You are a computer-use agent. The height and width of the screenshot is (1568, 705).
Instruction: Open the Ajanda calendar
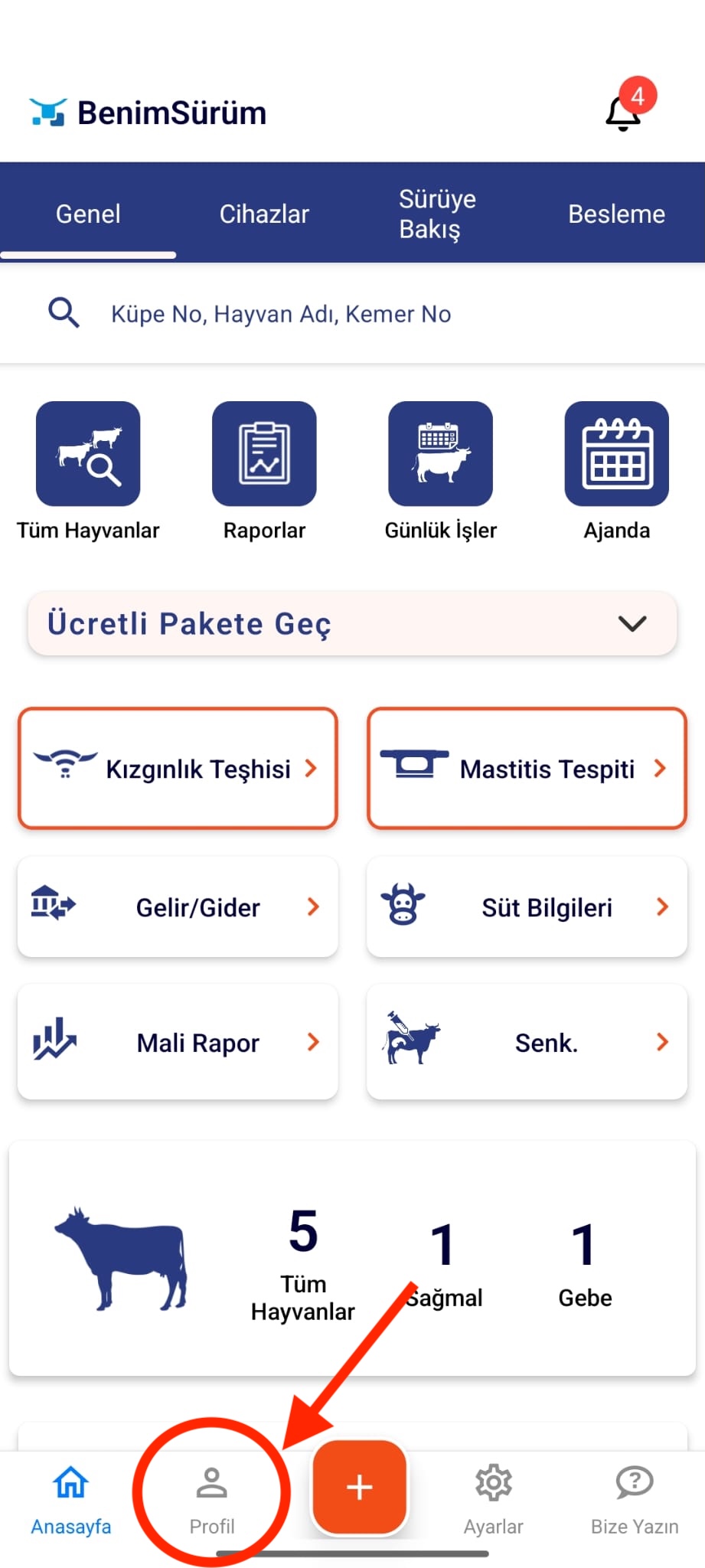[x=616, y=454]
